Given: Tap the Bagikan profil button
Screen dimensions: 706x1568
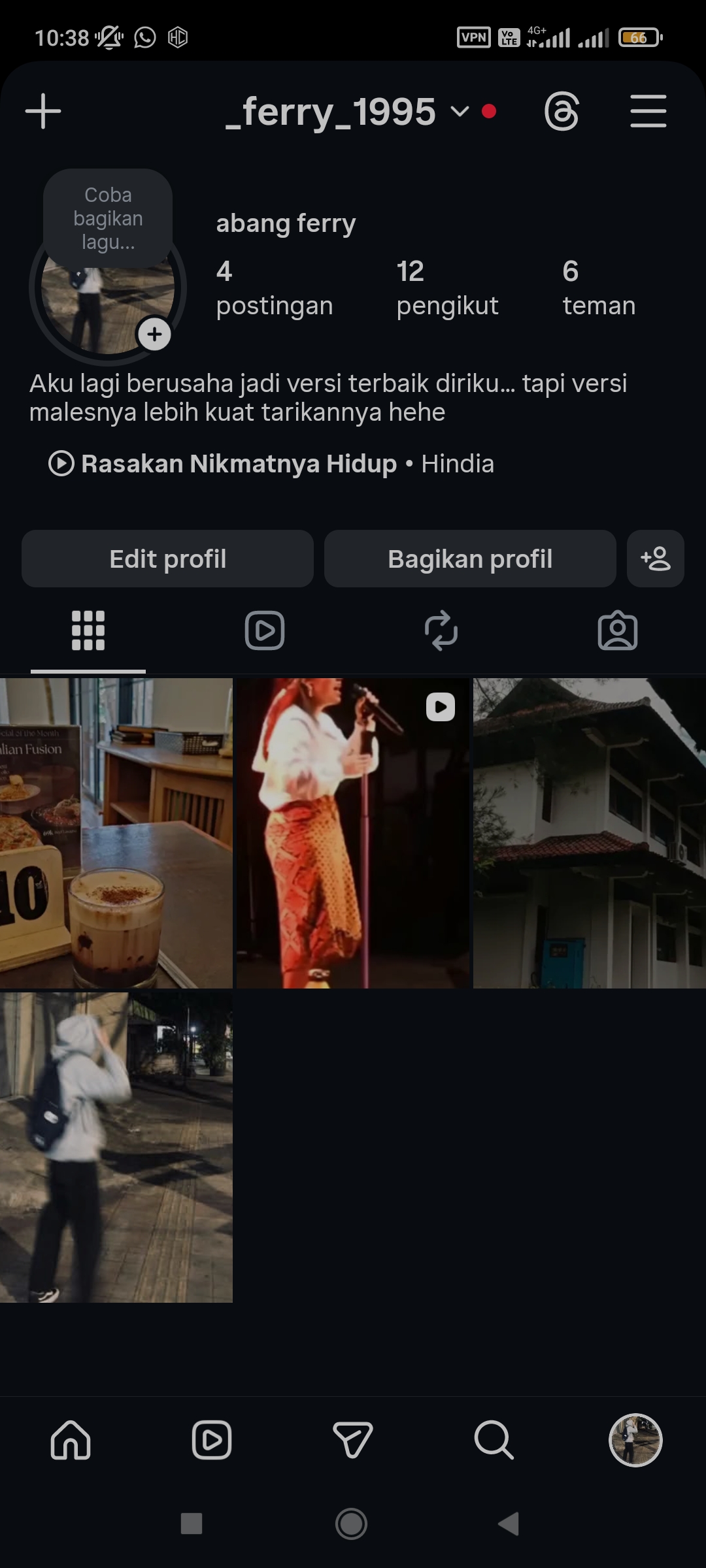Looking at the screenshot, I should tap(470, 559).
